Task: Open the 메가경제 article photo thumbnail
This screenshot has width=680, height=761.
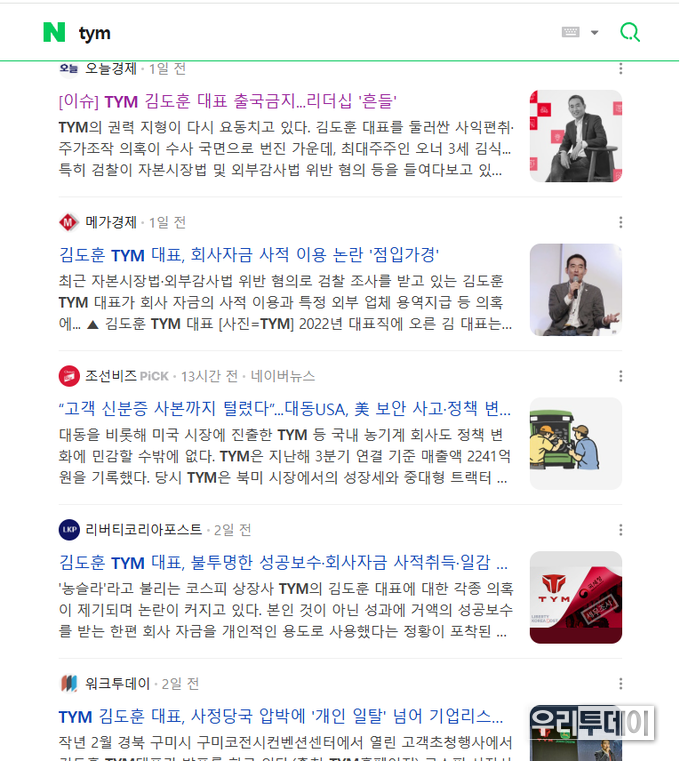Action: point(575,289)
